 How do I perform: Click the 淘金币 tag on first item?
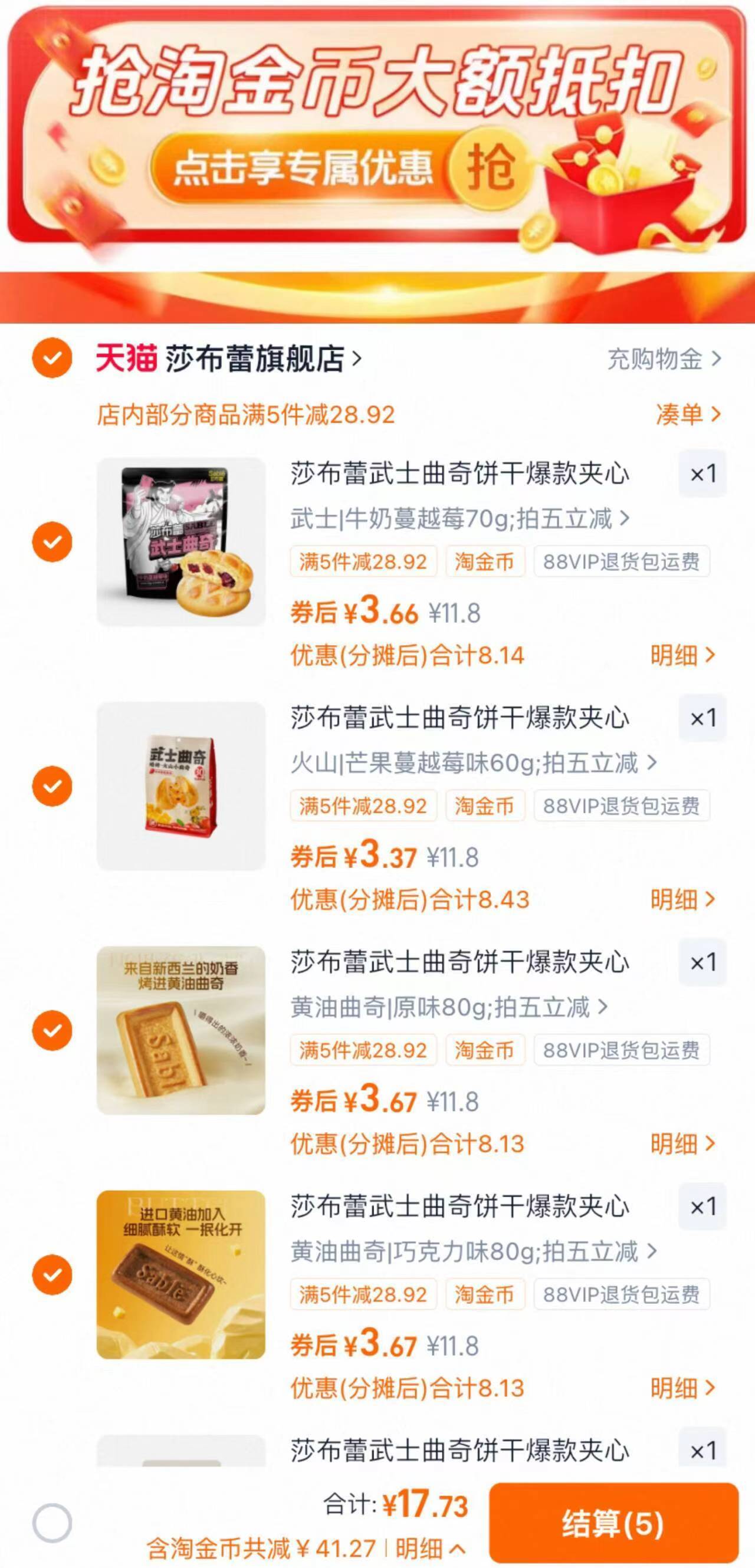point(485,562)
